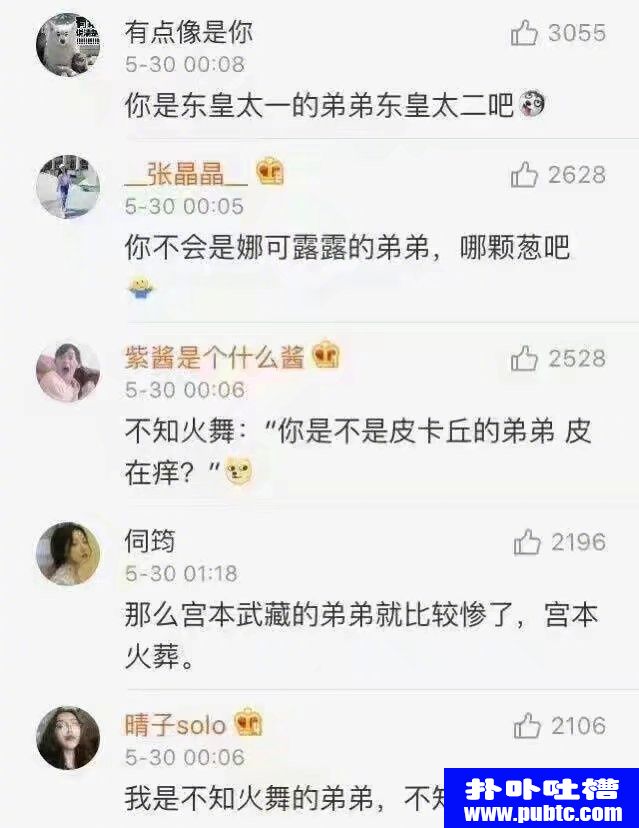Tap the username __张晶晶__
This screenshot has width=639, height=828.
point(187,174)
